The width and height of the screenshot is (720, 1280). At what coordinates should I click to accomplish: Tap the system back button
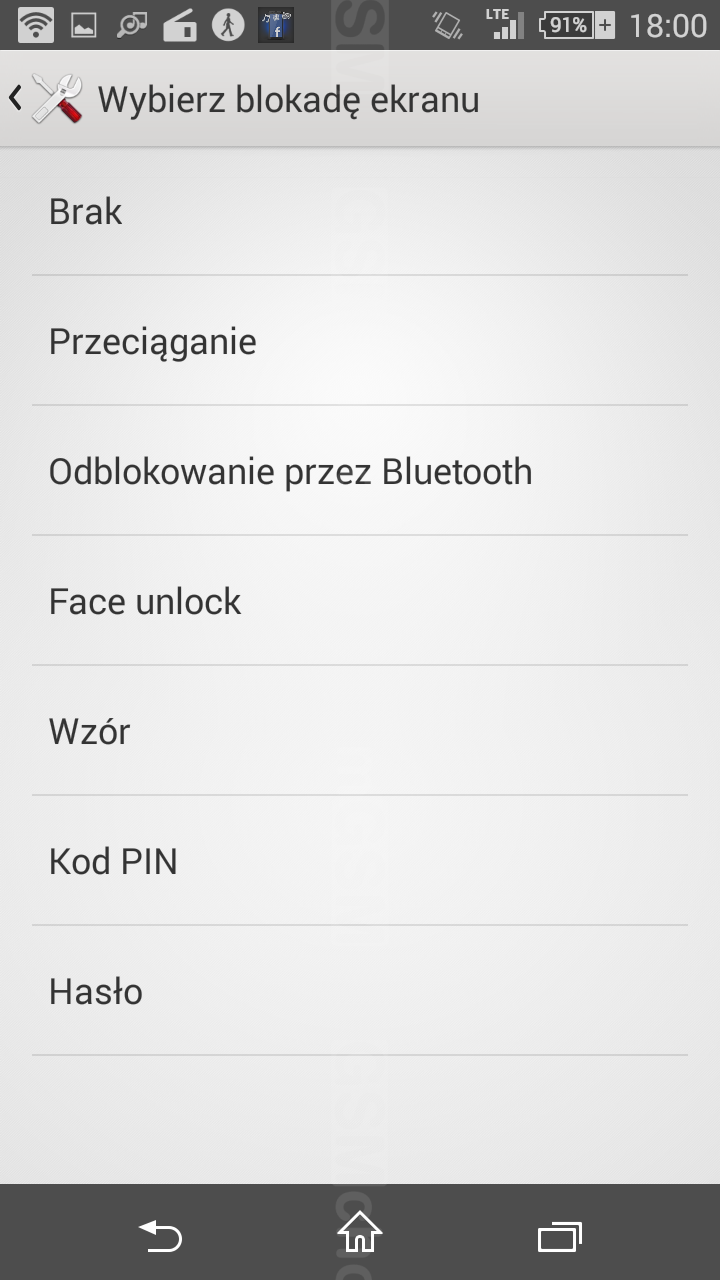click(x=160, y=1236)
